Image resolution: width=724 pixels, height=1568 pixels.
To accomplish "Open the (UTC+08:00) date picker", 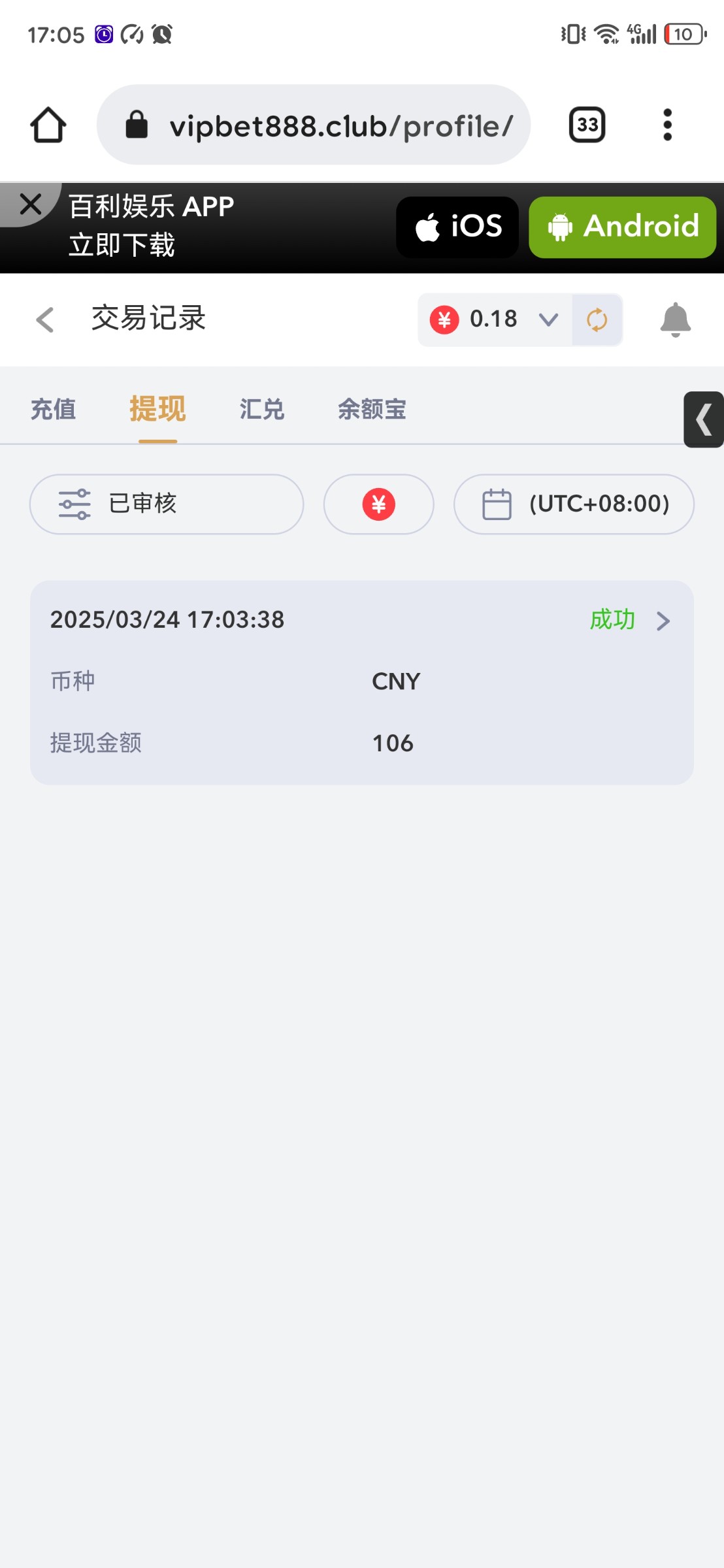I will point(574,504).
